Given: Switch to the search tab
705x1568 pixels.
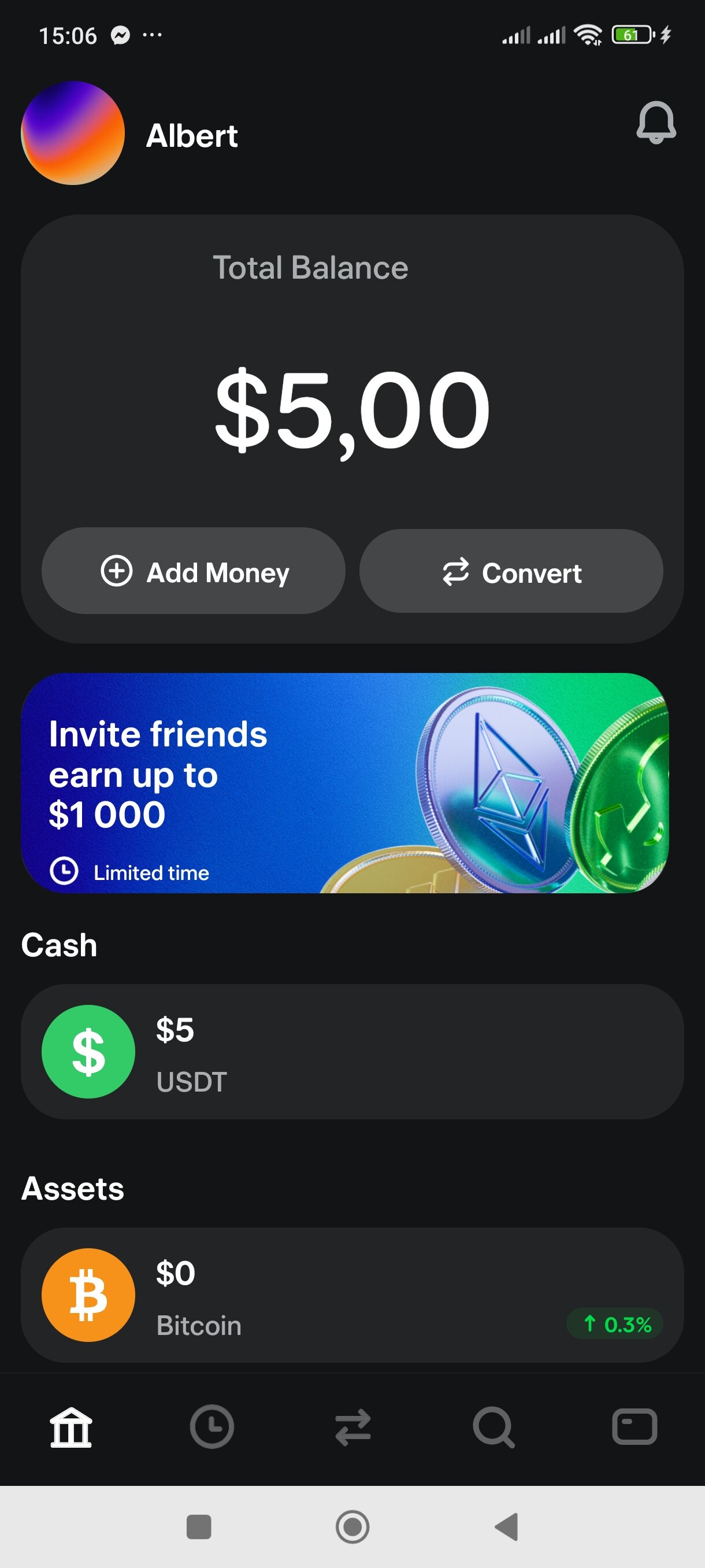Looking at the screenshot, I should [x=493, y=1426].
